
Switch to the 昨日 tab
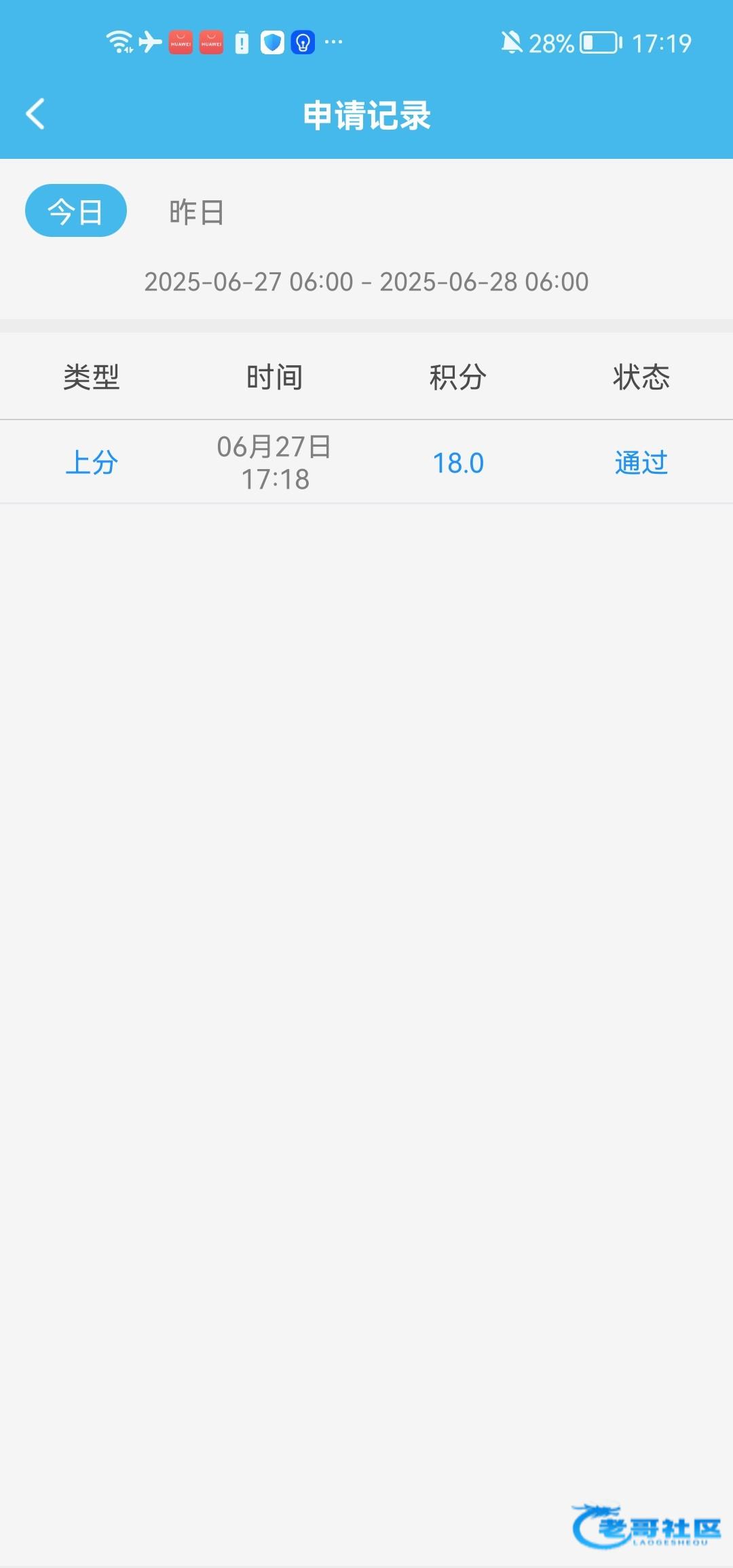(x=196, y=212)
